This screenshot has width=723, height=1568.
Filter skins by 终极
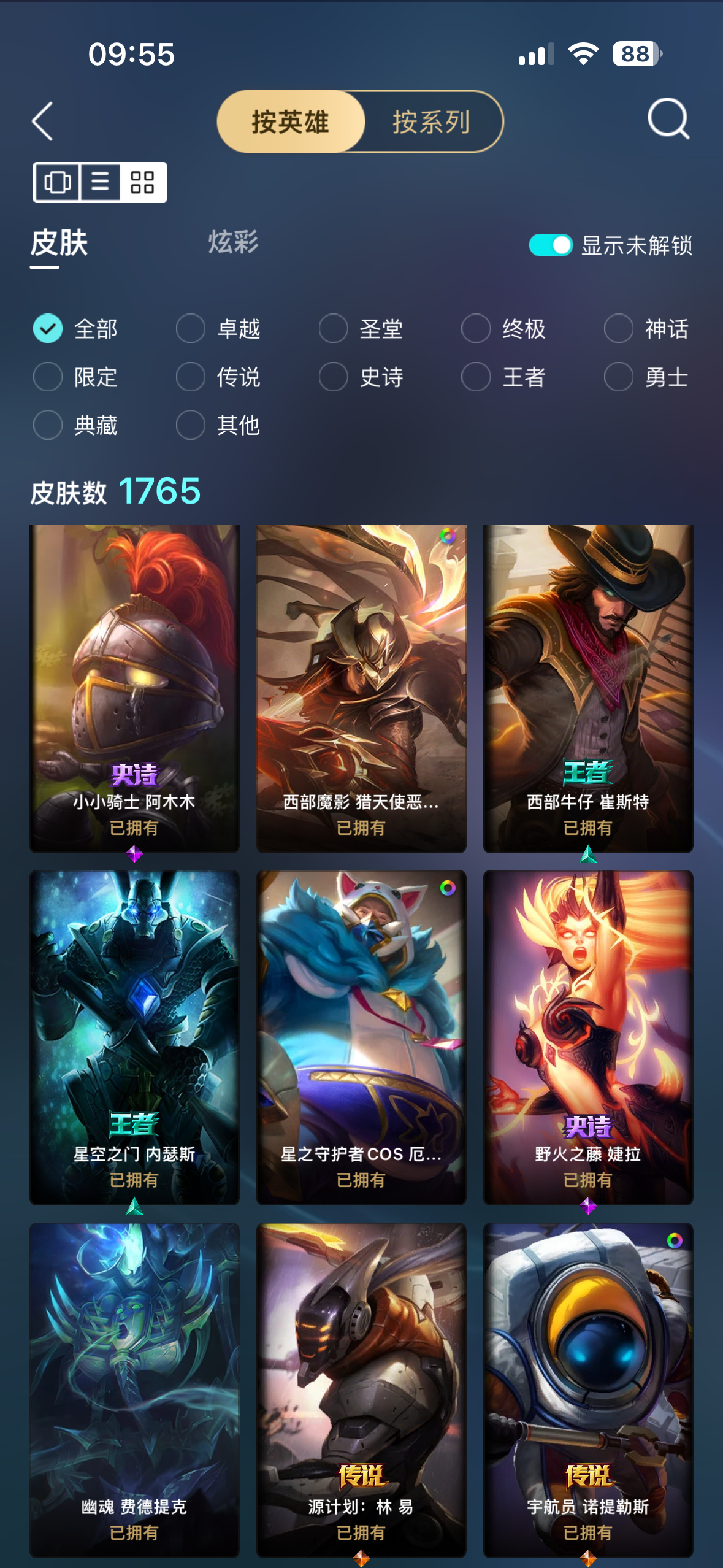503,329
